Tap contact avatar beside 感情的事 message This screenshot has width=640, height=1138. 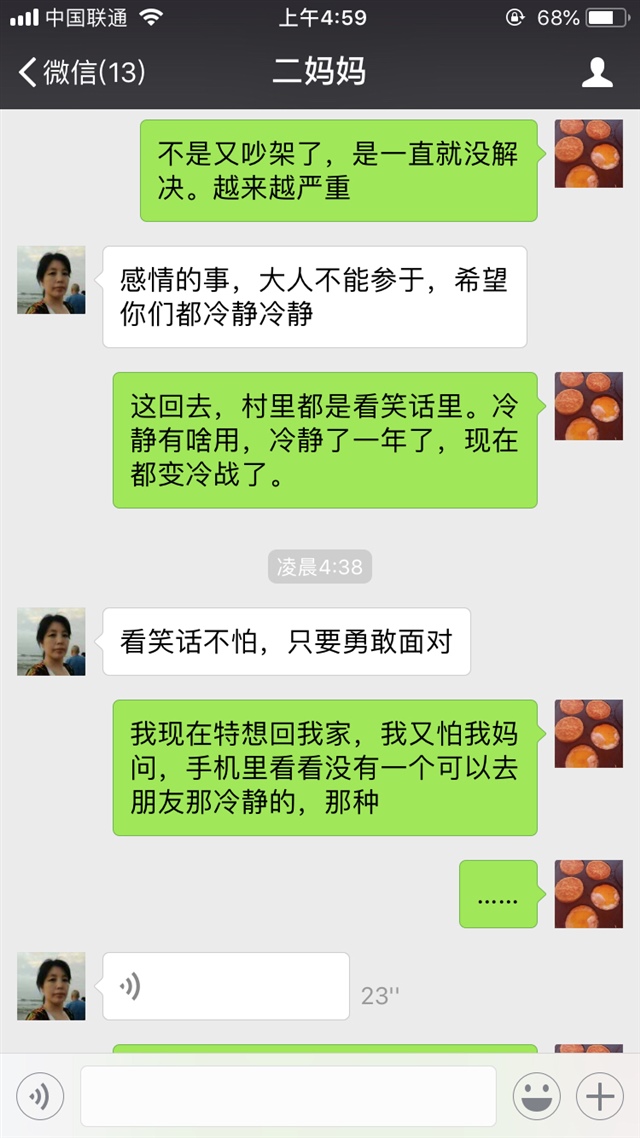click(x=51, y=280)
